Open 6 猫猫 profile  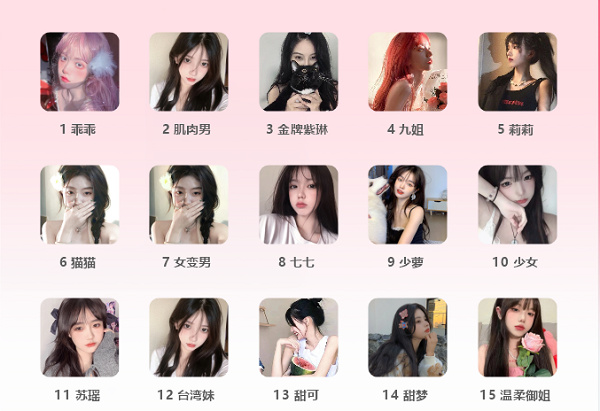click(79, 205)
